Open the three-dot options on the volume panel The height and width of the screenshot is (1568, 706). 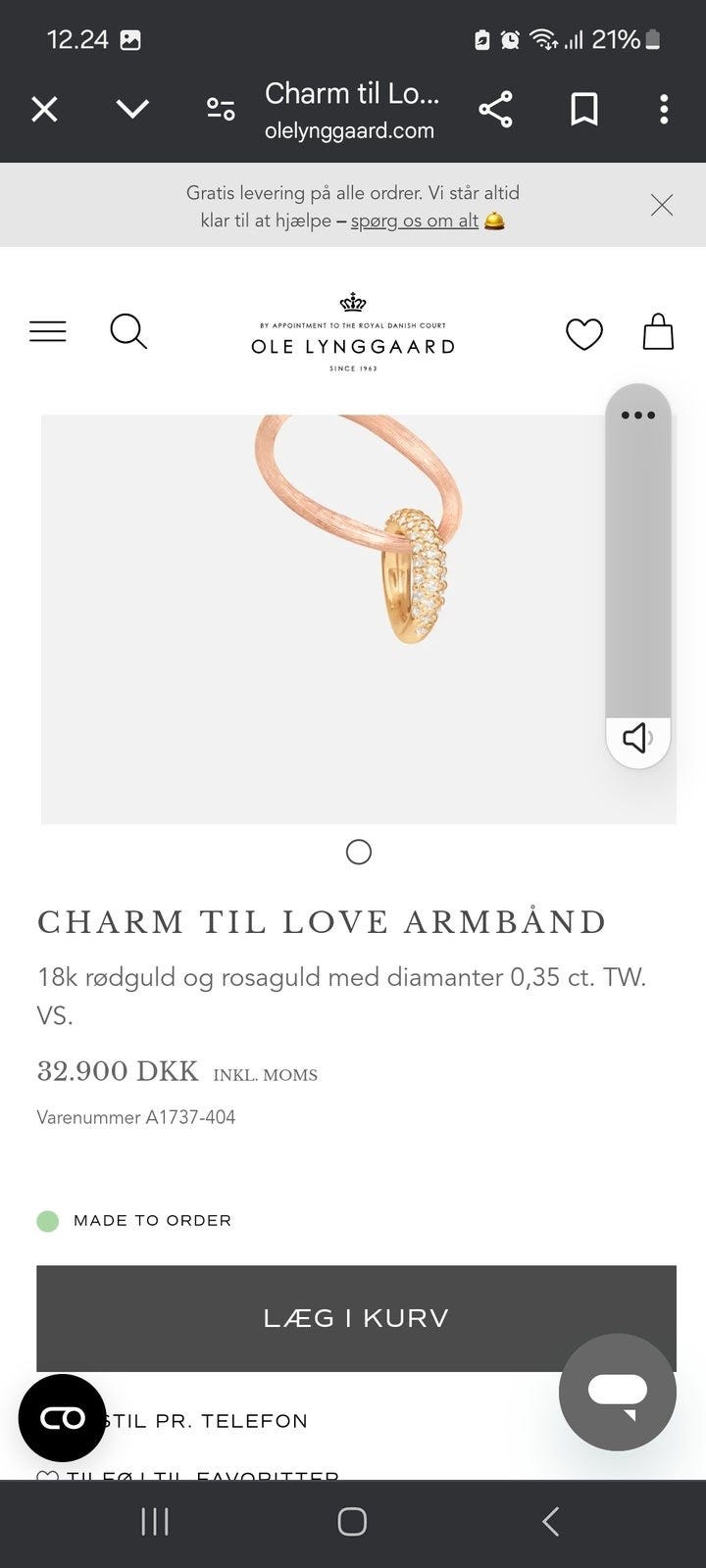pyautogui.click(x=638, y=416)
